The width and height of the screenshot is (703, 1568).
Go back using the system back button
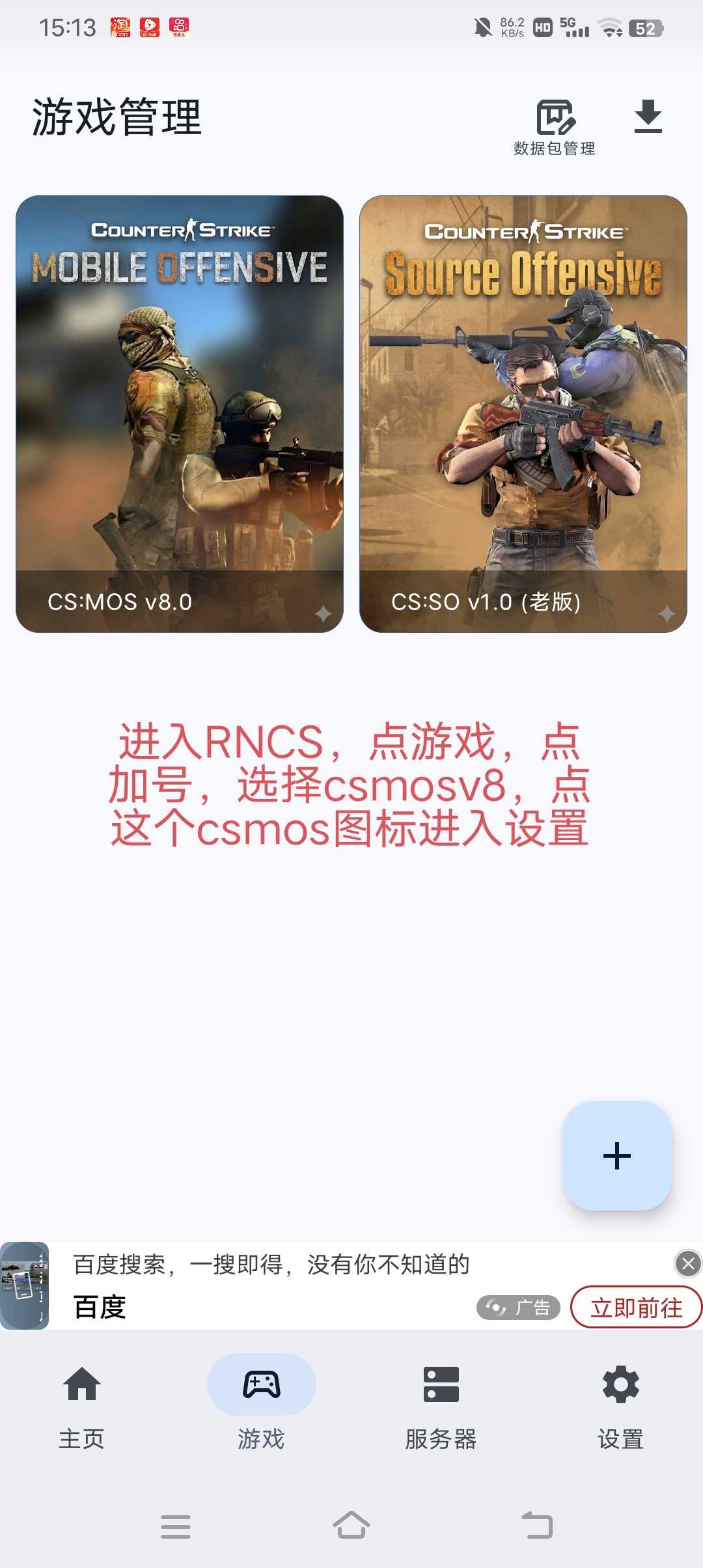point(538,1526)
